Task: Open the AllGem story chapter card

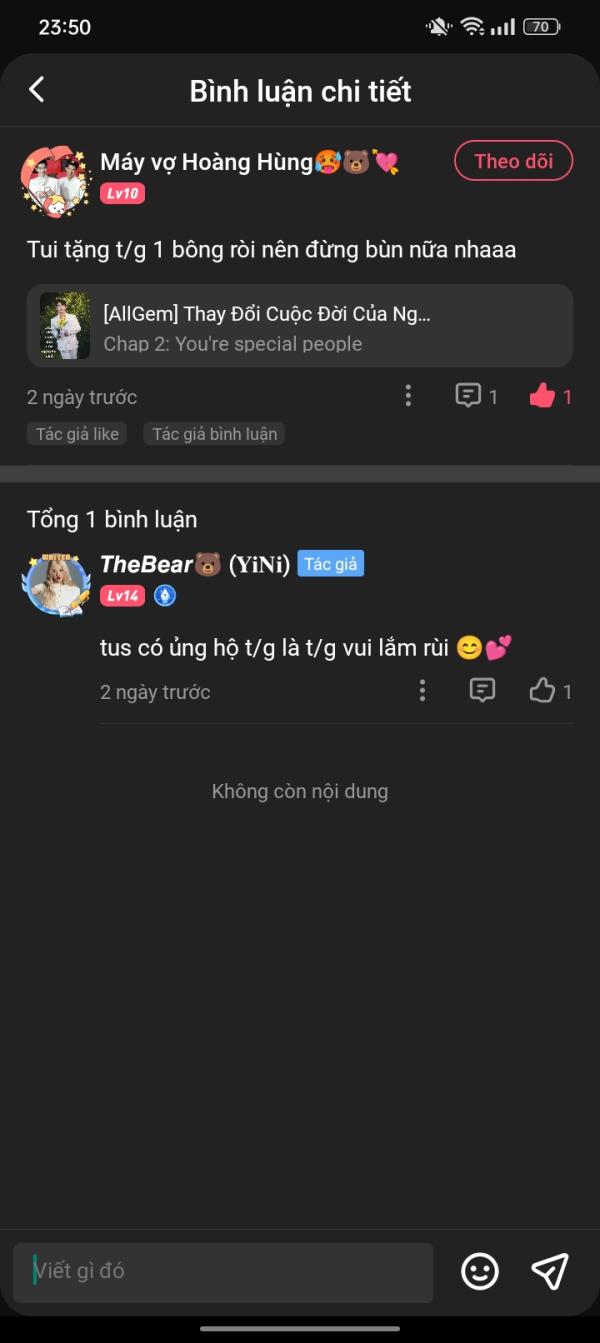Action: (x=300, y=326)
